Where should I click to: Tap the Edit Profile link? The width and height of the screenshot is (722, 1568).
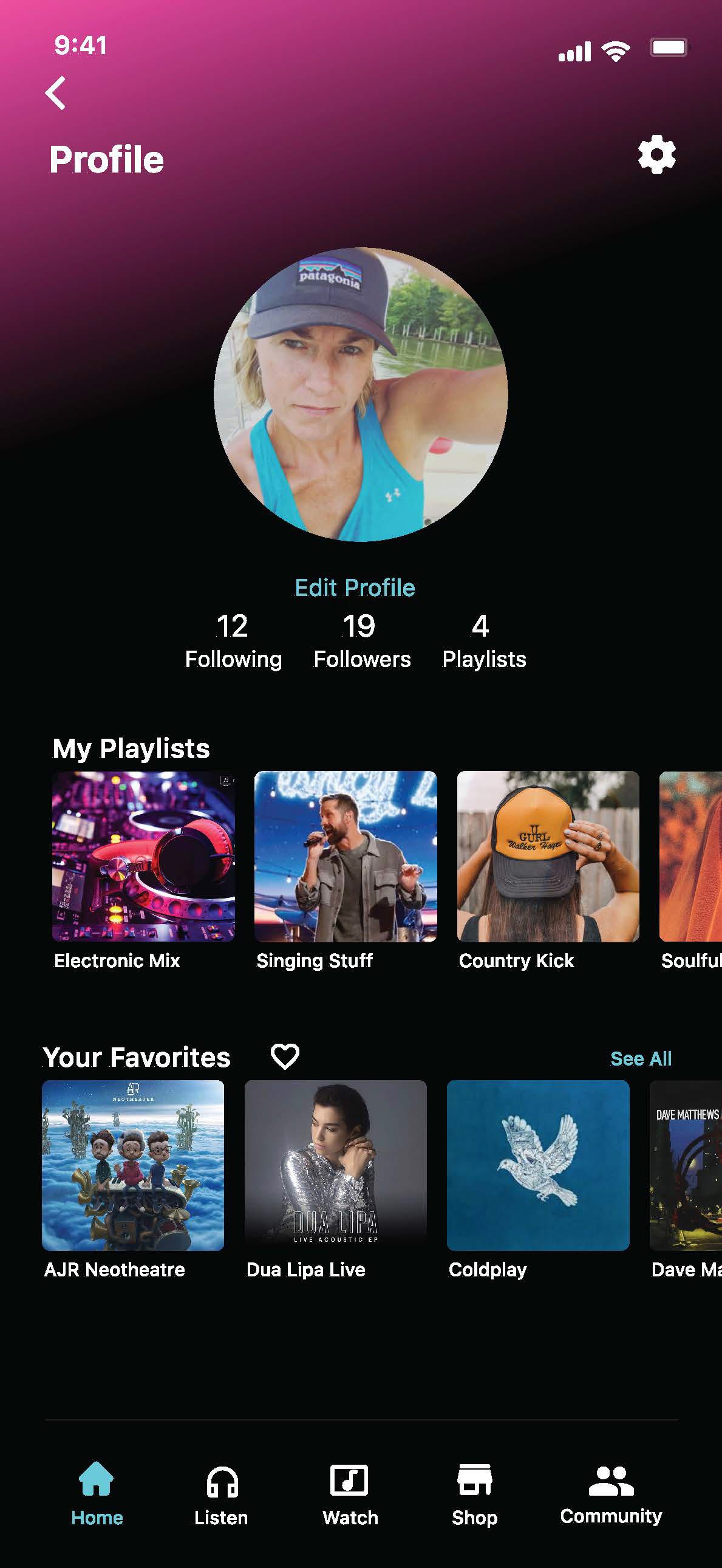(355, 587)
